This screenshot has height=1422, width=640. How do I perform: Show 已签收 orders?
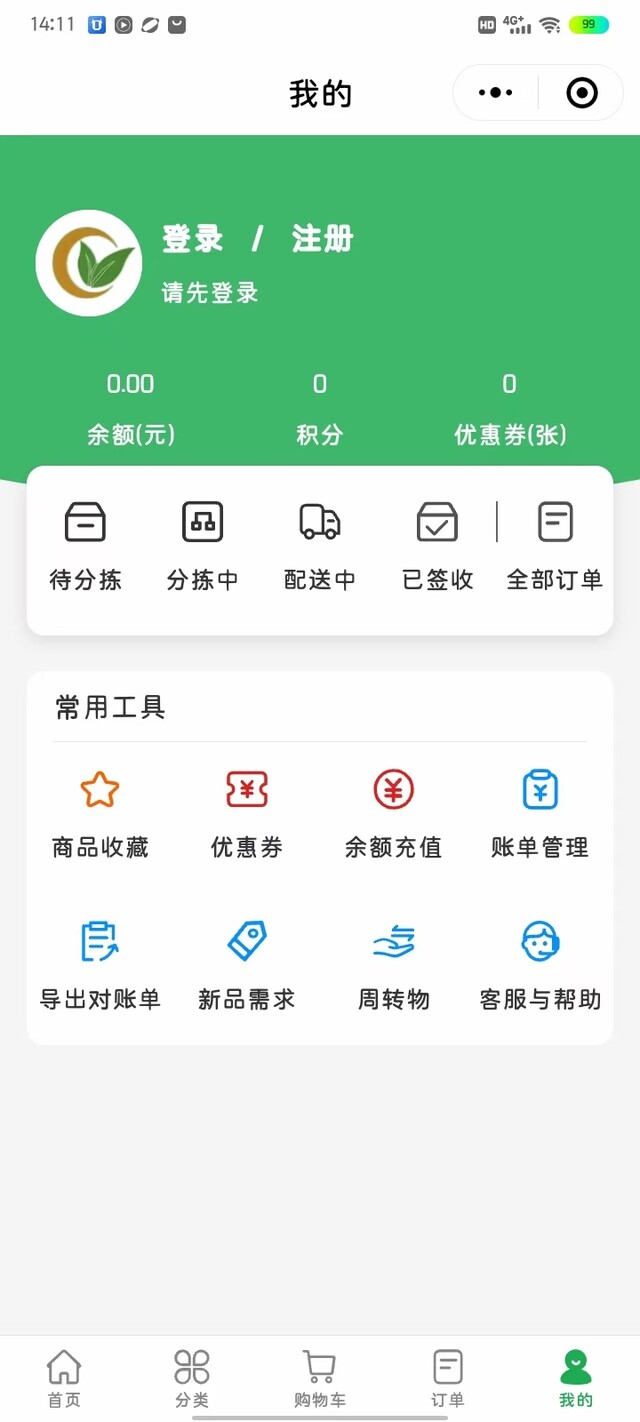click(x=437, y=546)
